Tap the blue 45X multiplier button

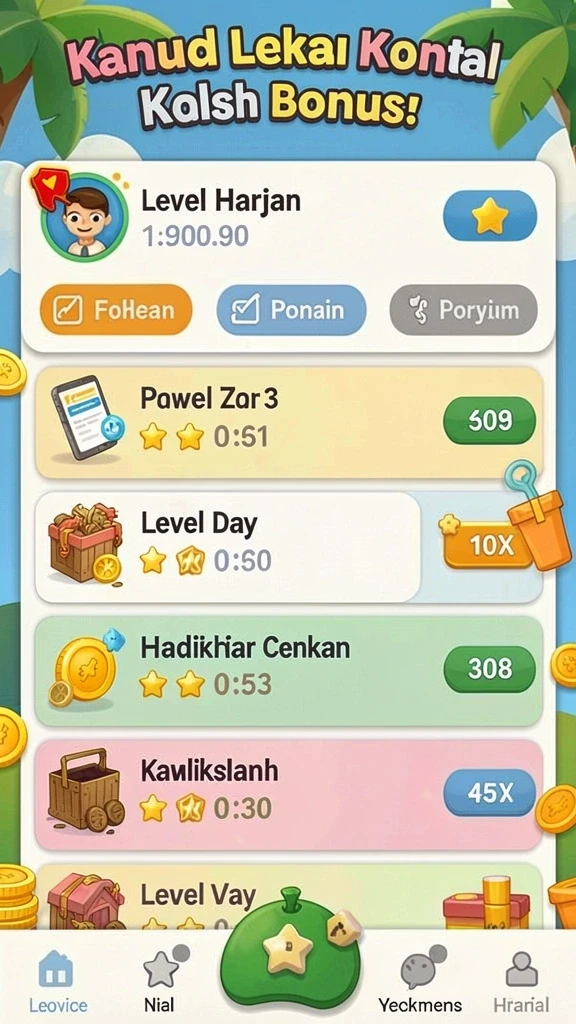pos(490,793)
